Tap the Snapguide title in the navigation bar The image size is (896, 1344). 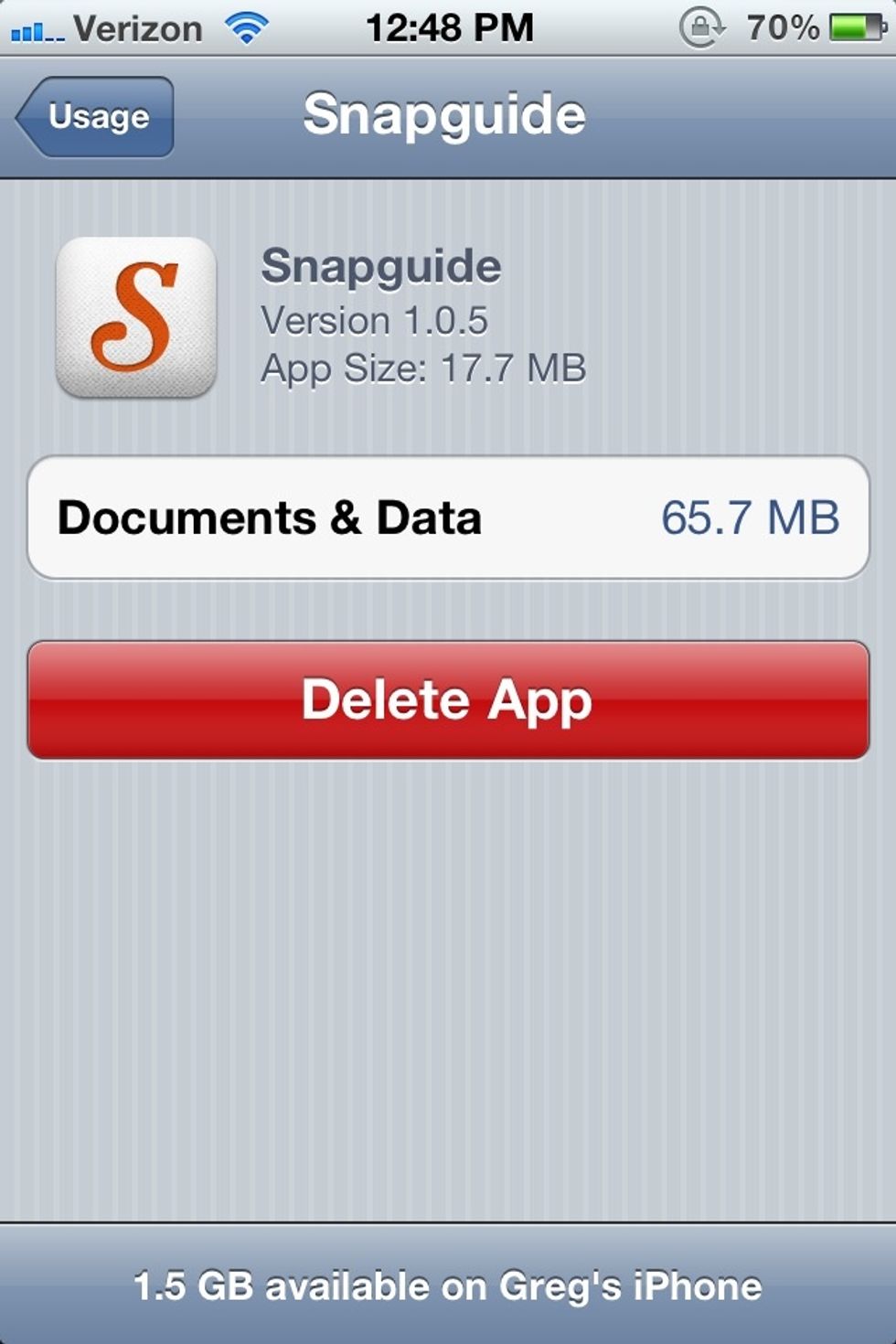[x=447, y=112]
